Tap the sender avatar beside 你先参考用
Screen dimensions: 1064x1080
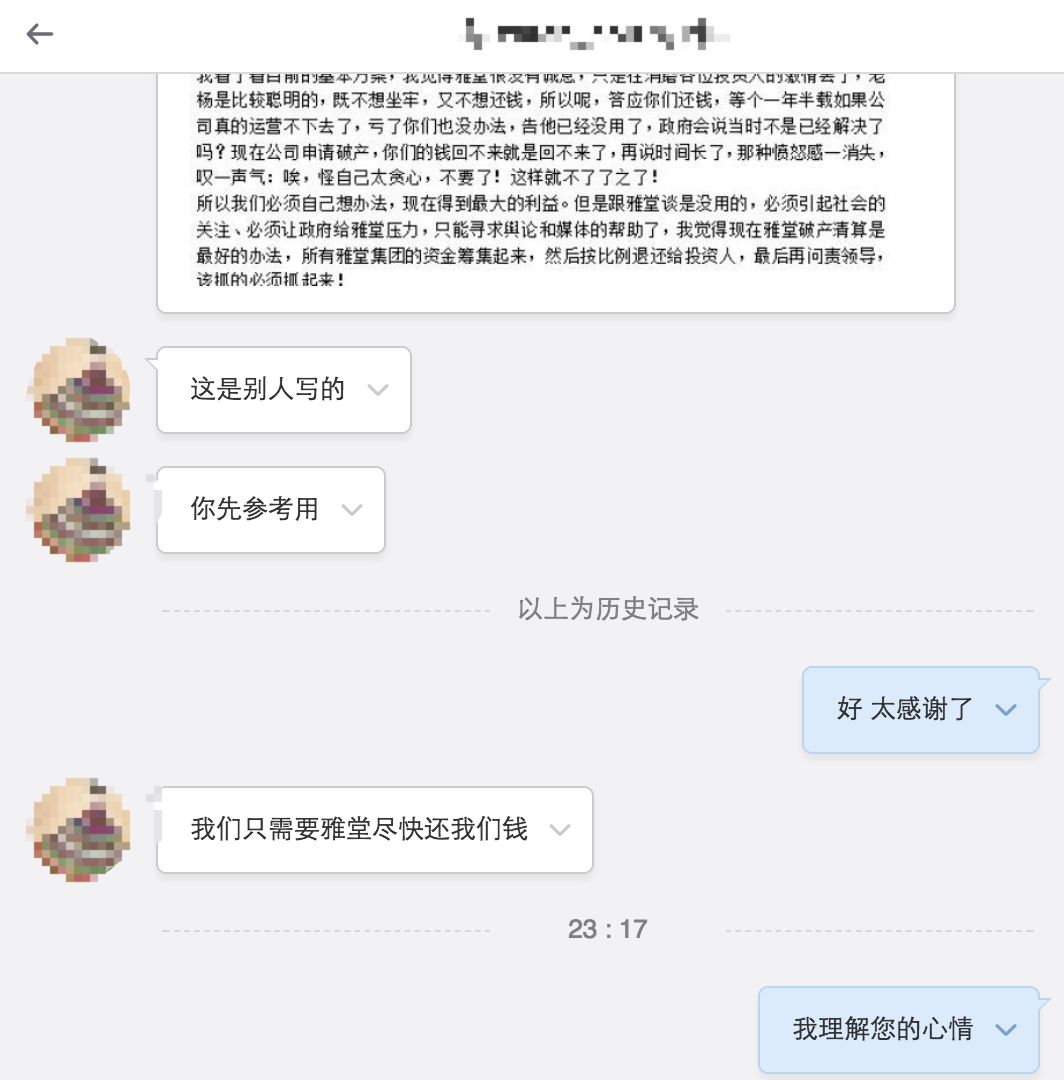(78, 510)
